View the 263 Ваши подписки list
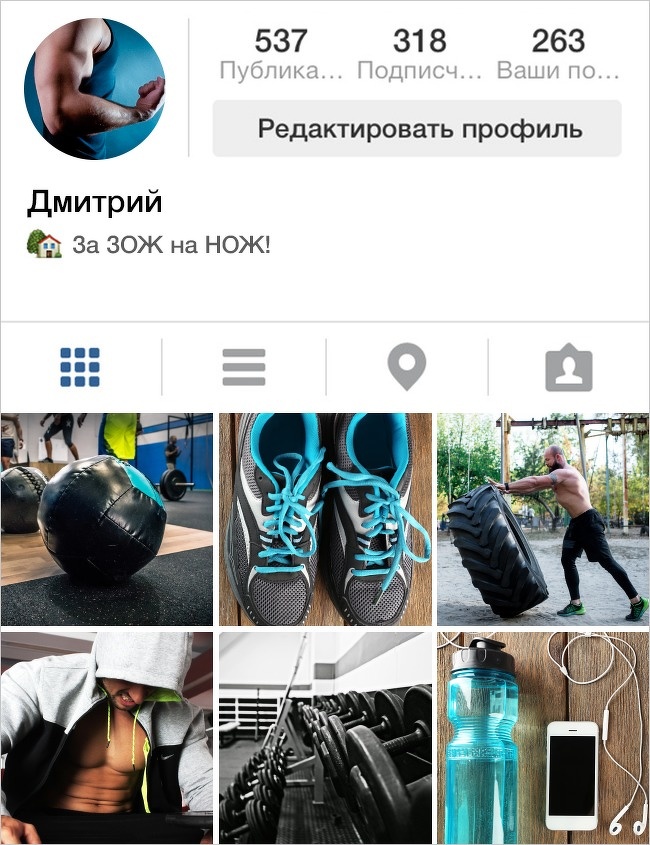Screen dimensions: 650x845 (x=557, y=54)
